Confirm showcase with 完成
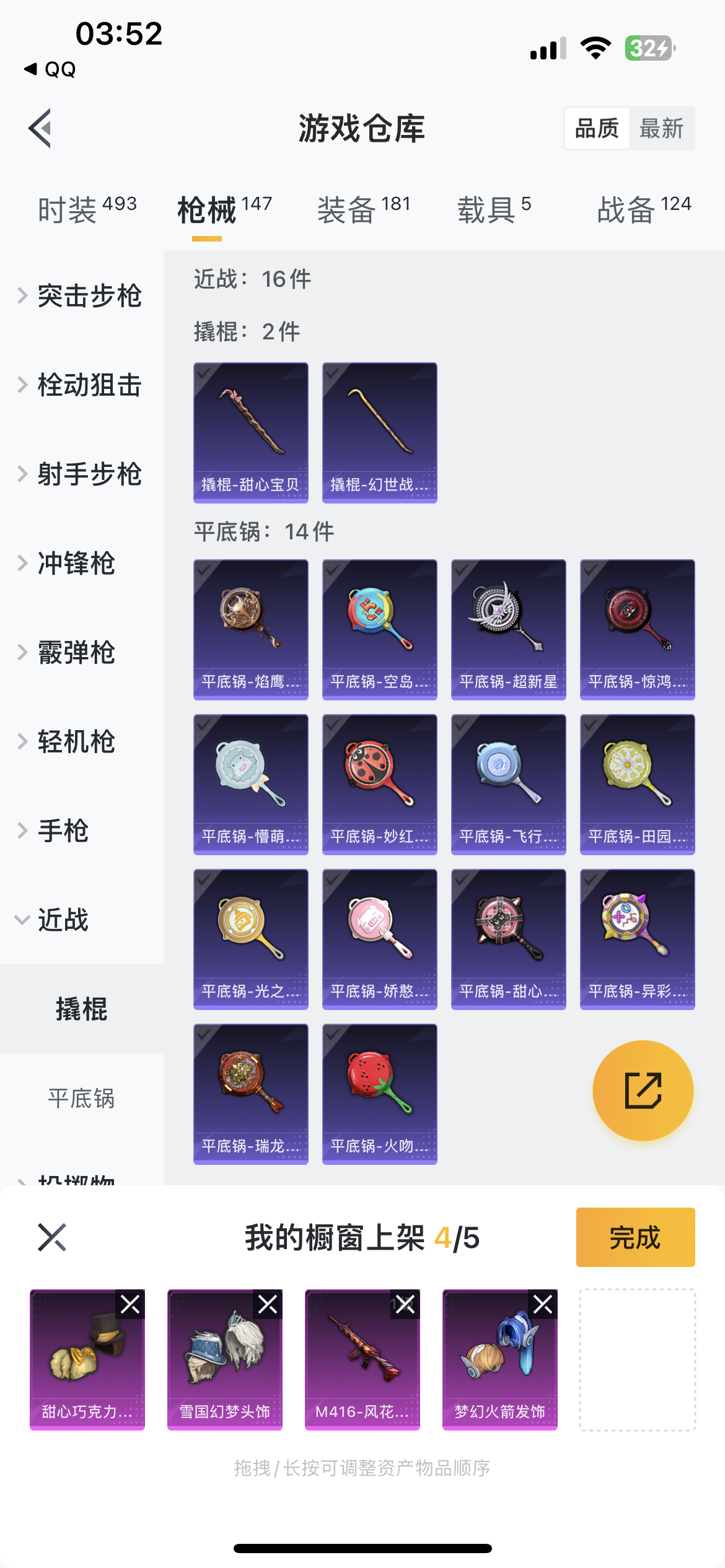 [x=635, y=1237]
